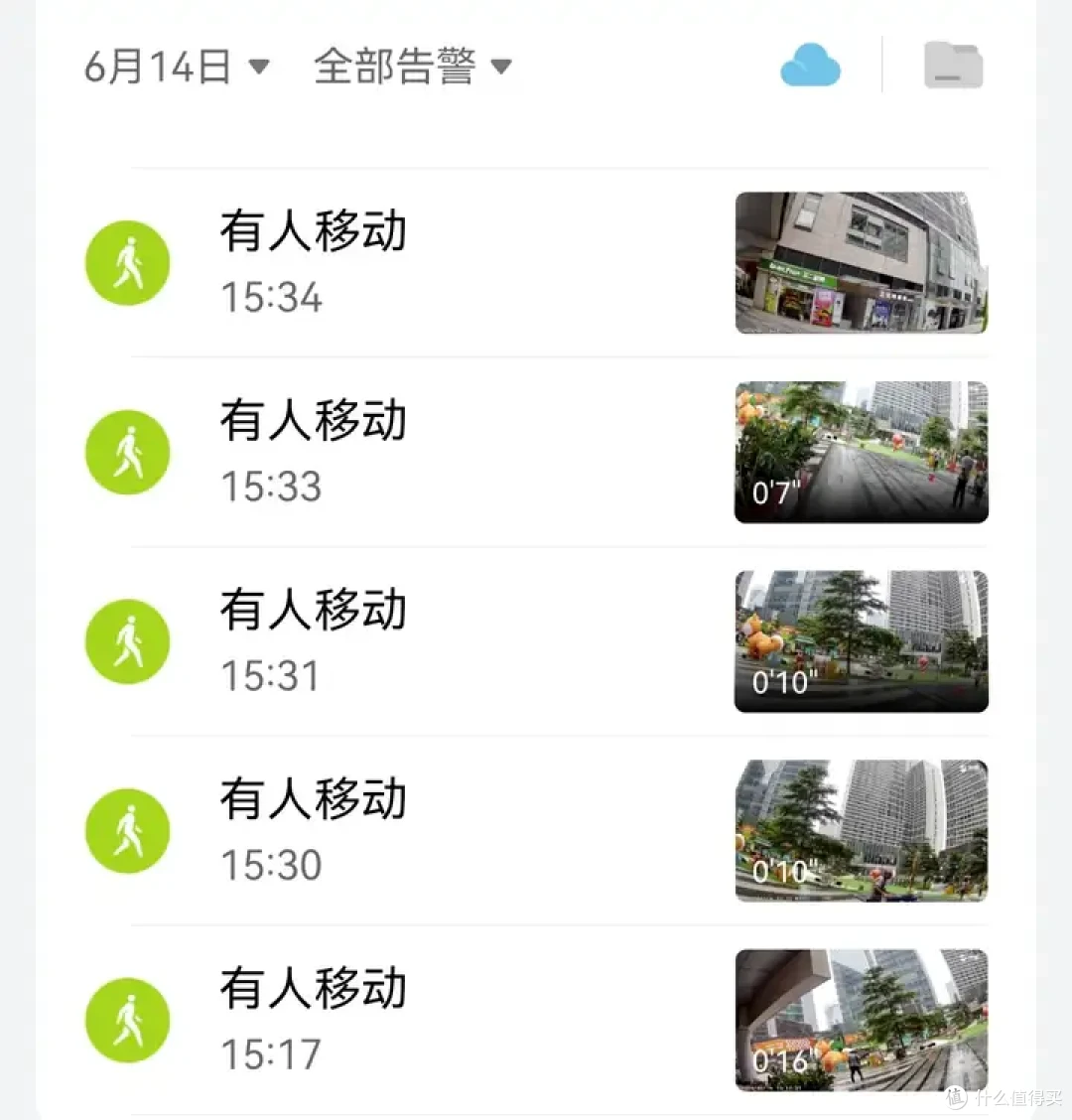Open cloud storage via the blue cloud icon
The width and height of the screenshot is (1072, 1120).
pyautogui.click(x=811, y=67)
